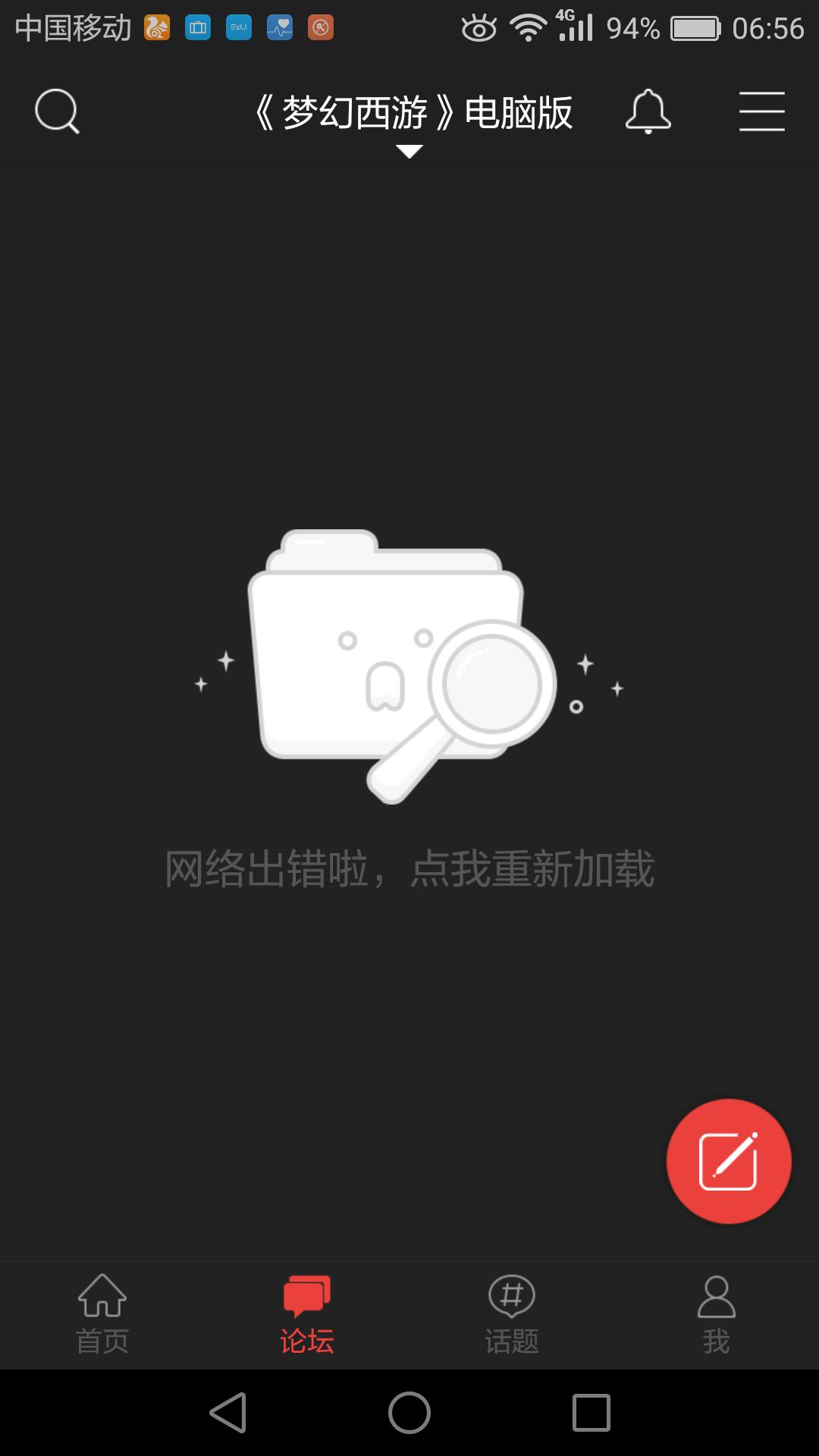Switch to the 首页 tab

(102, 1313)
